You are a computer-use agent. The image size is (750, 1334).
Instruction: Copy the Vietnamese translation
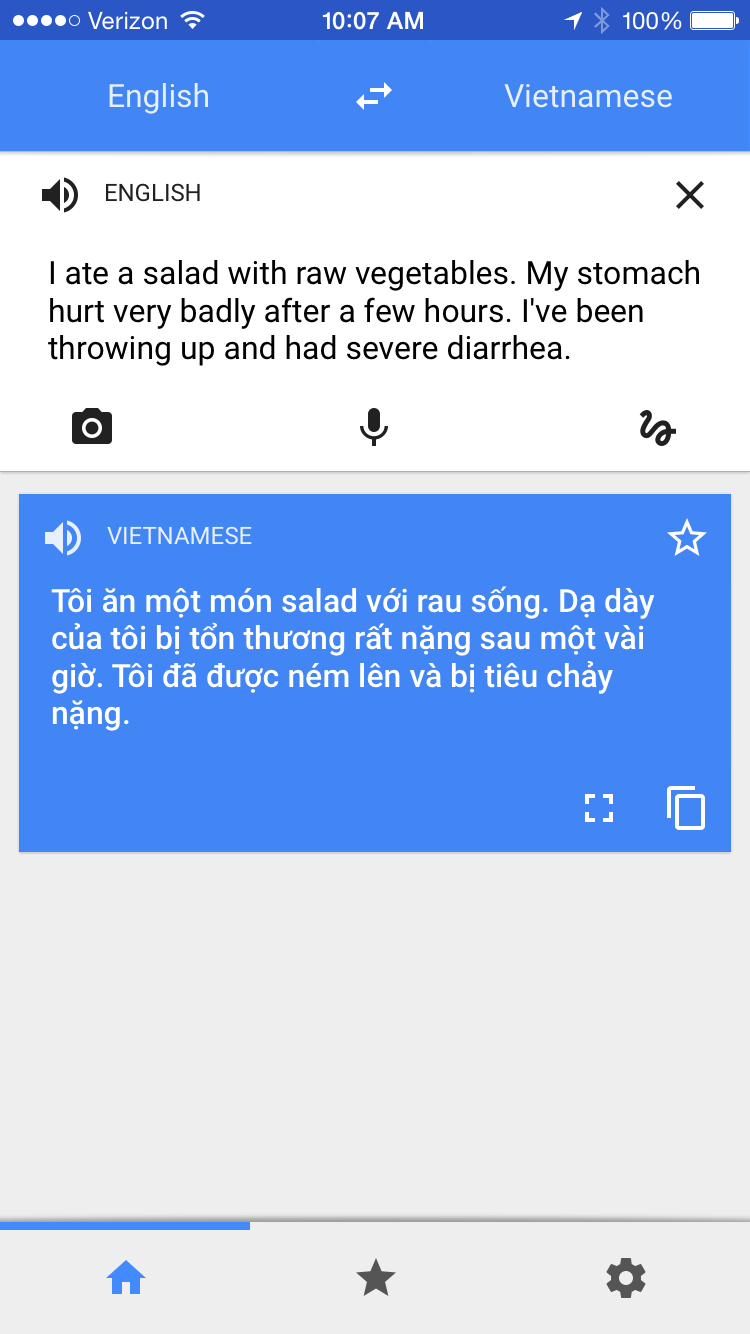point(686,808)
